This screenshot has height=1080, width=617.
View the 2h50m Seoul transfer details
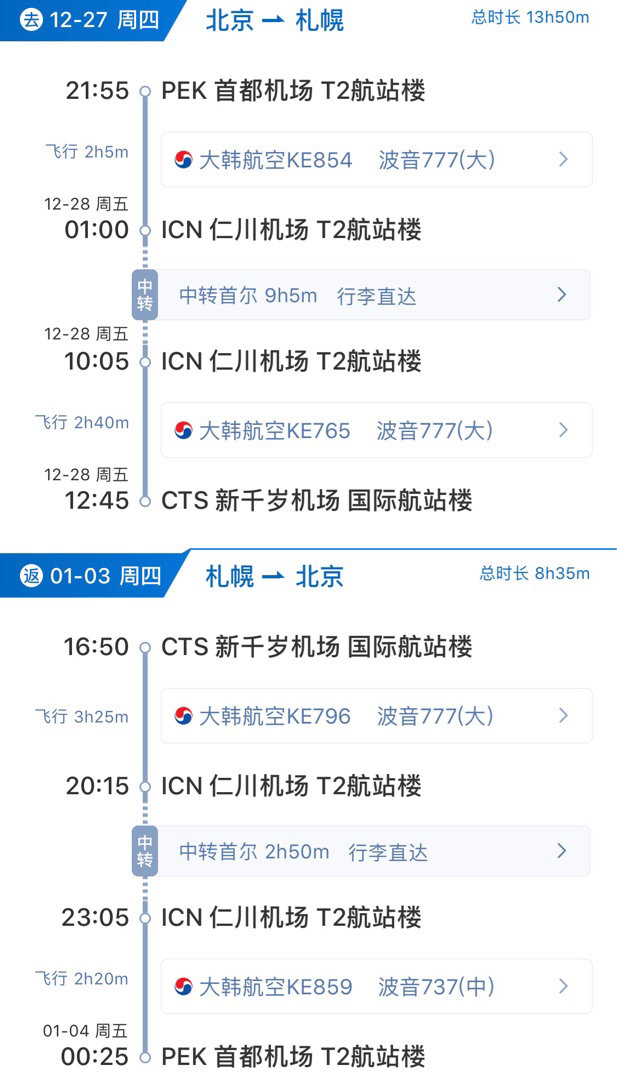376,852
